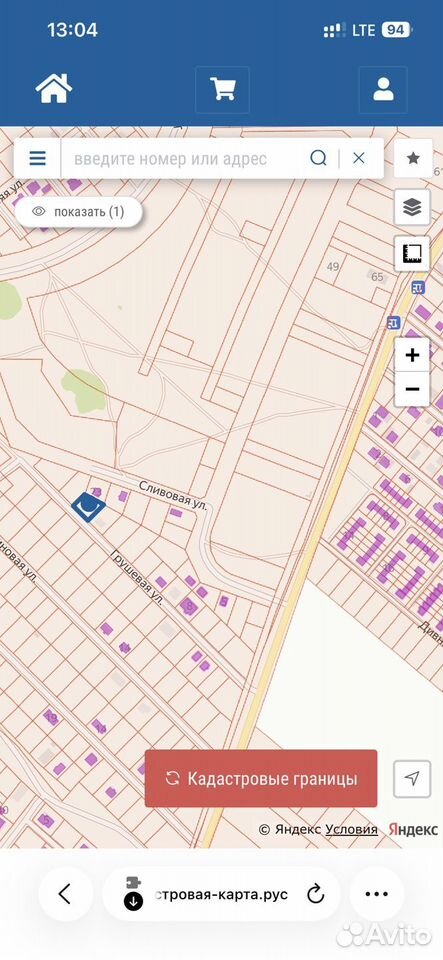This screenshot has width=443, height=960.
Task: Select the blue marker on the map
Action: pos(88,506)
